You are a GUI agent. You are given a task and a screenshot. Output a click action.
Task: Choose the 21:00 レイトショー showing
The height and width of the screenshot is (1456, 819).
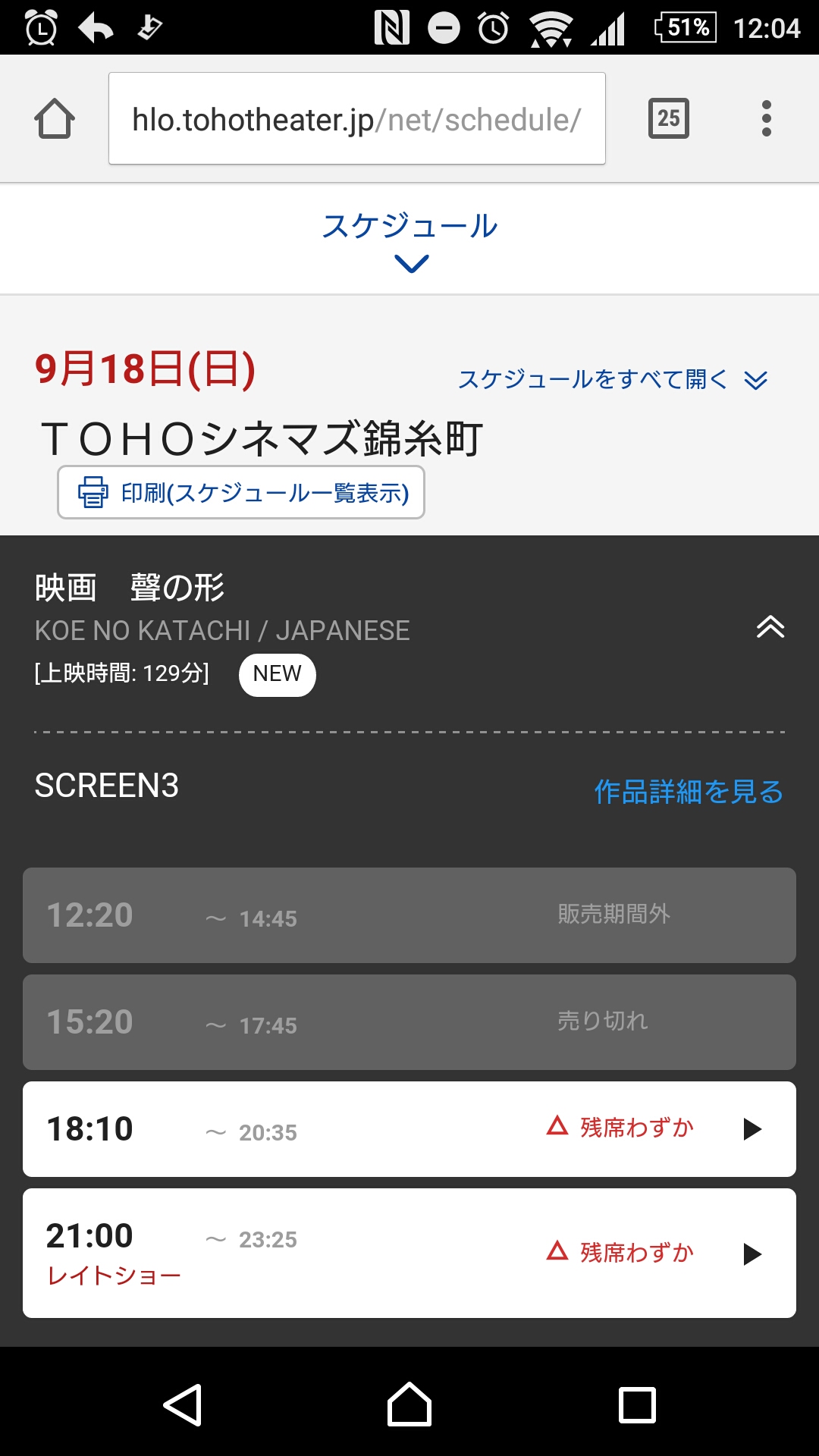(x=409, y=1253)
